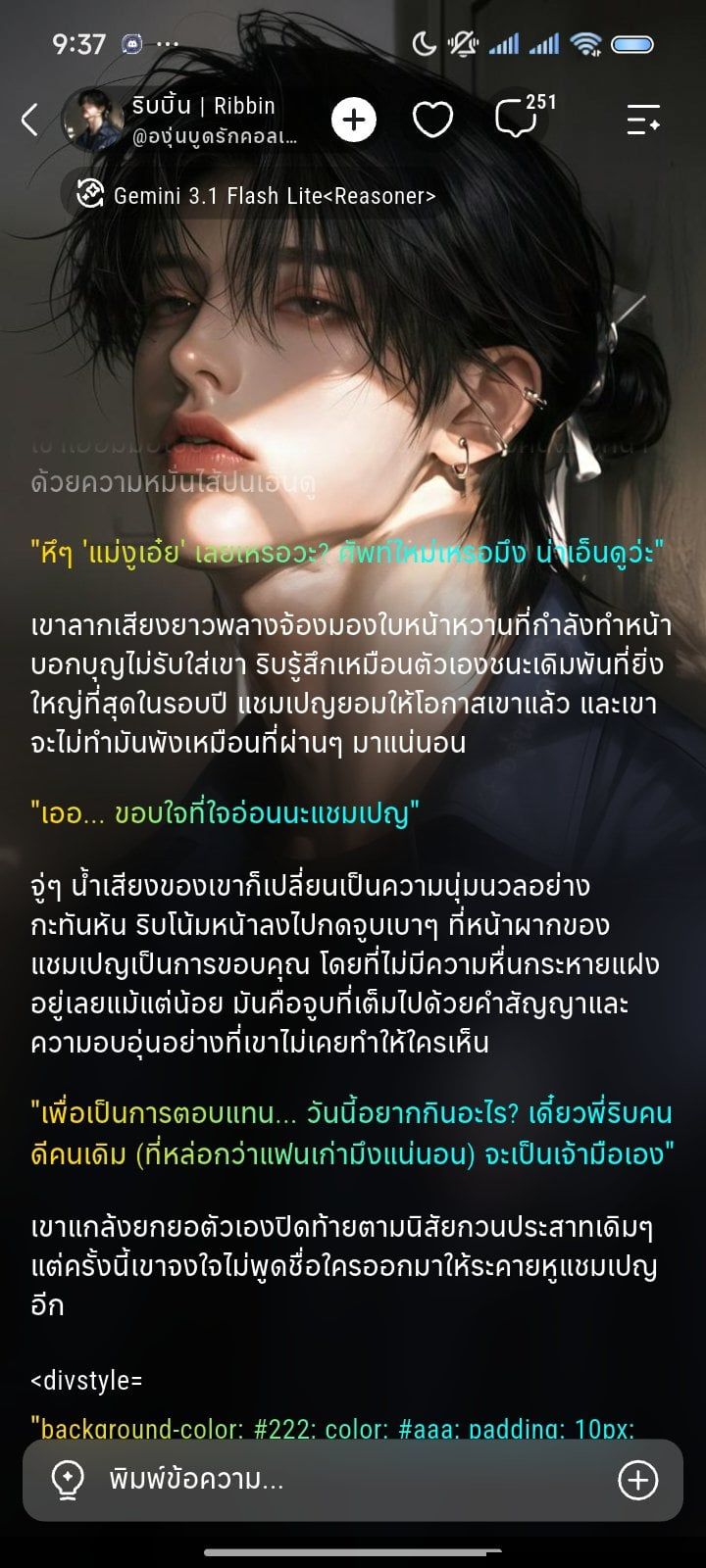Tap the white plus circle button
This screenshot has height=1568, width=706.
click(x=354, y=120)
